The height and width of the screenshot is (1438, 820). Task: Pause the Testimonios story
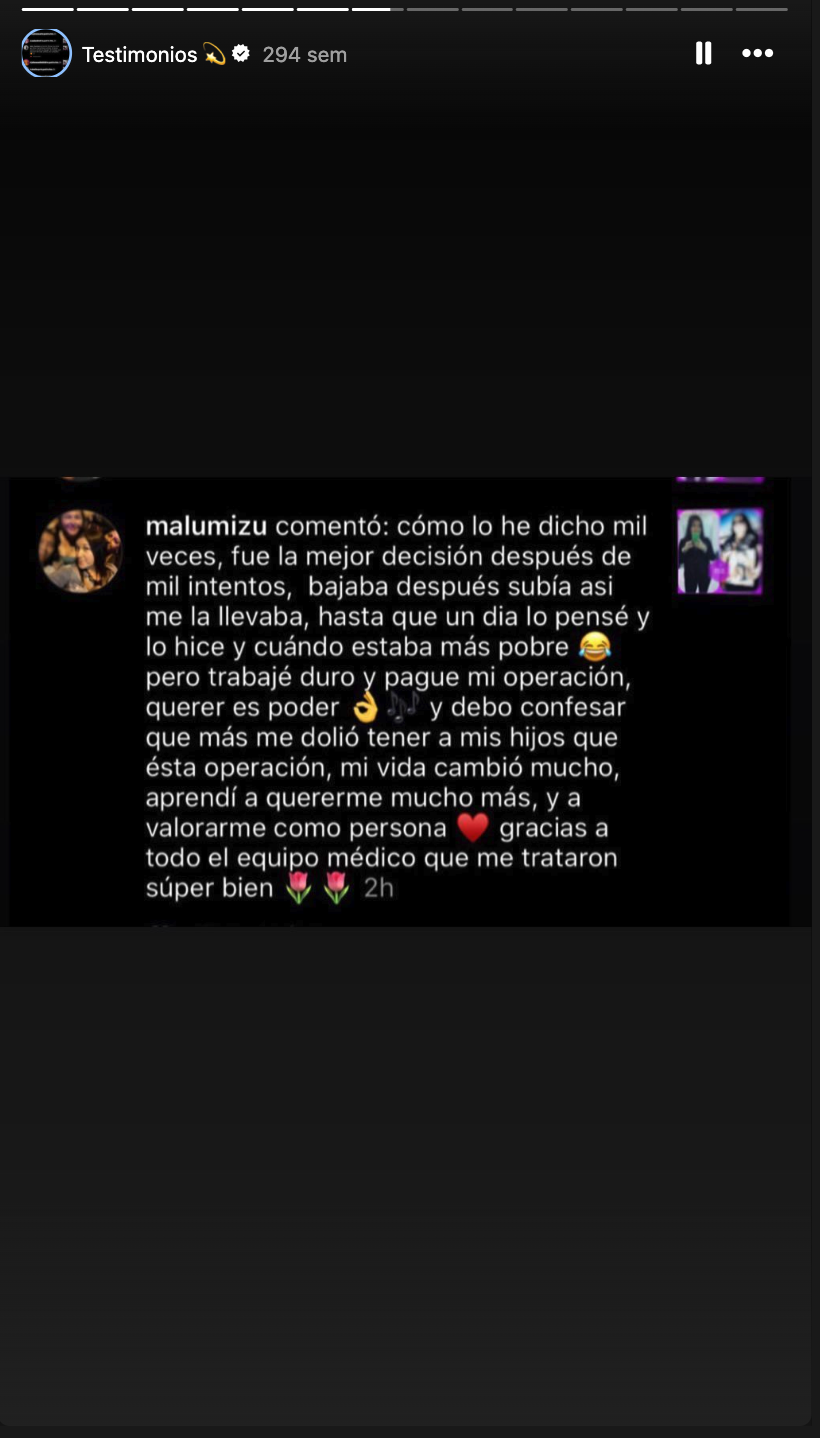click(704, 54)
